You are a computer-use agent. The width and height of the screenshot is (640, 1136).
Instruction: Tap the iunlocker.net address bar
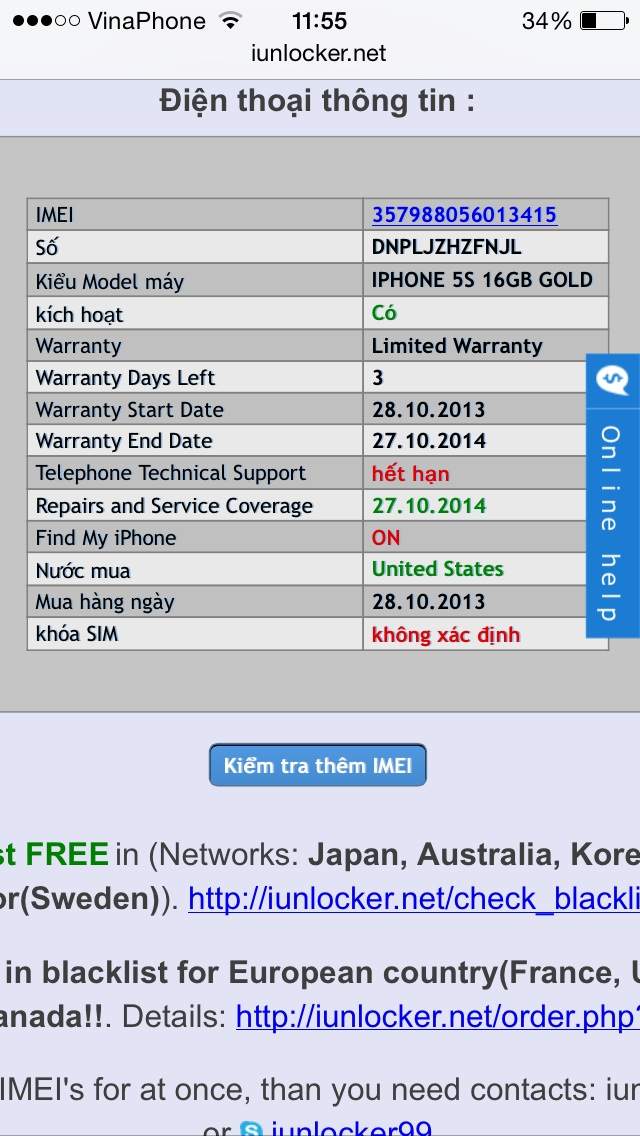(319, 53)
